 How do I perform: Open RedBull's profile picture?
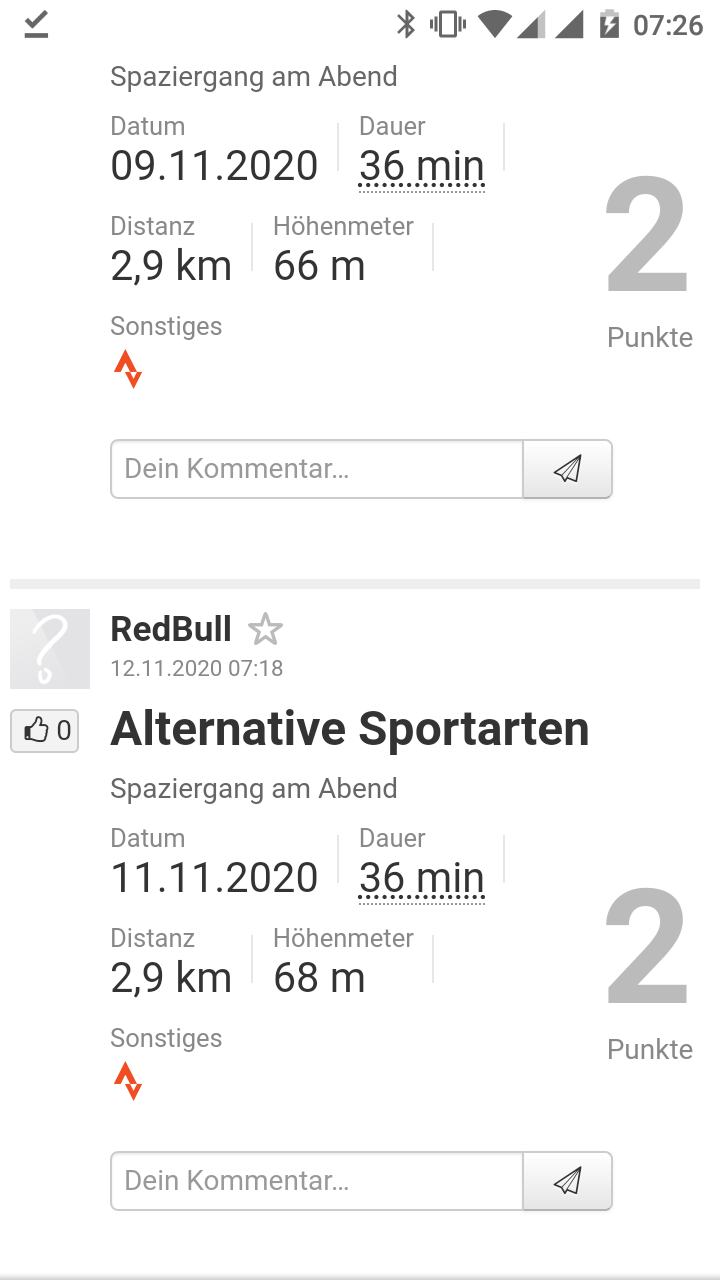tap(50, 649)
